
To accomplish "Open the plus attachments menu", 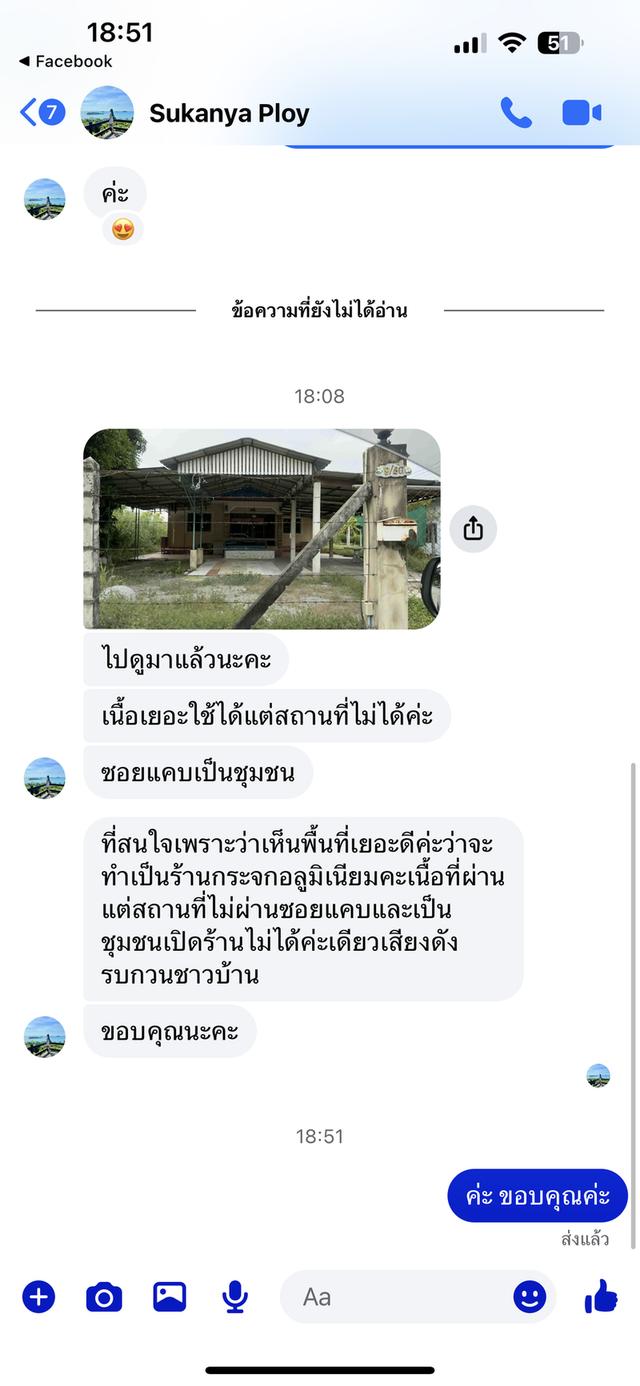I will [39, 1297].
